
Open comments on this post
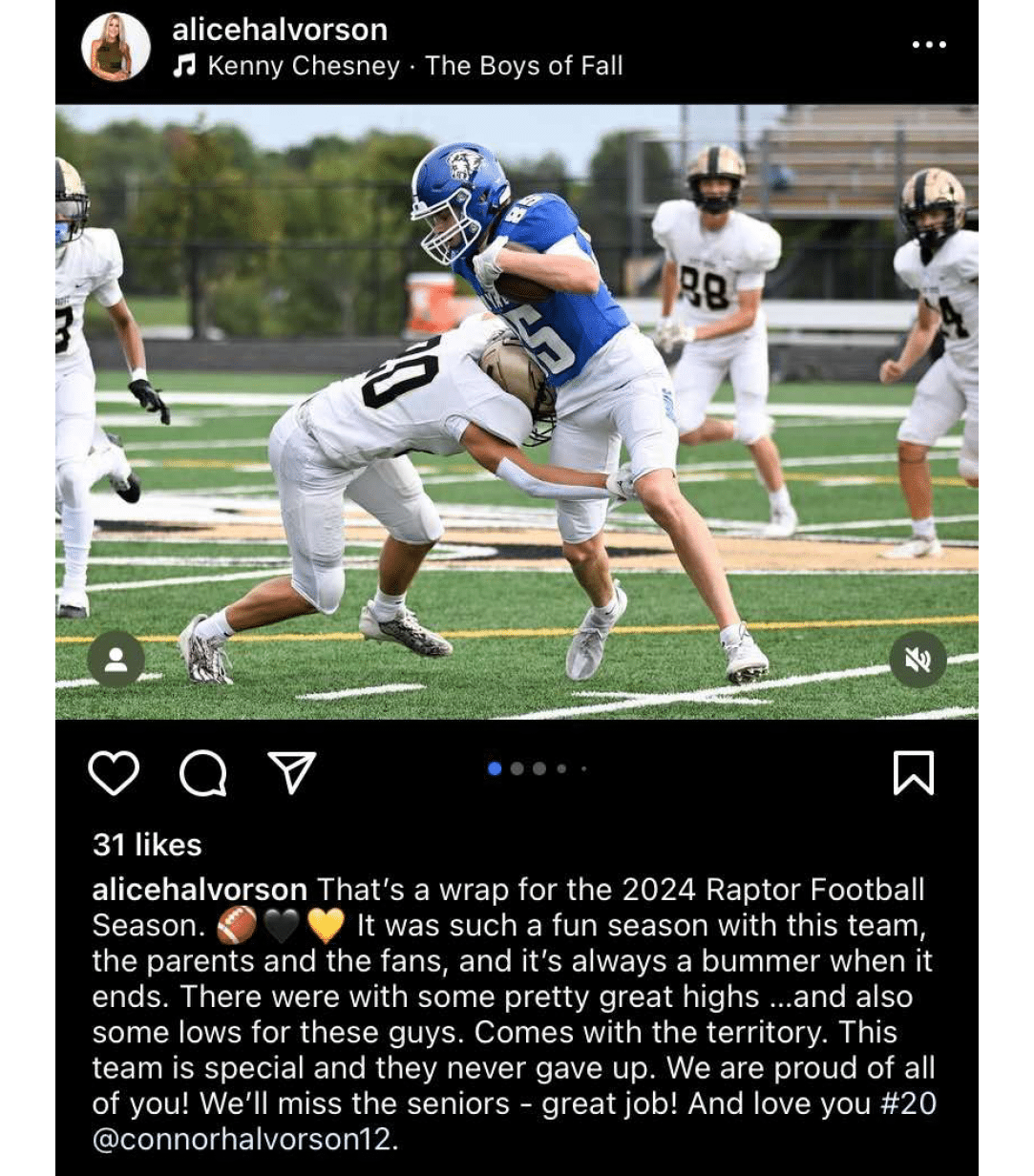202,772
